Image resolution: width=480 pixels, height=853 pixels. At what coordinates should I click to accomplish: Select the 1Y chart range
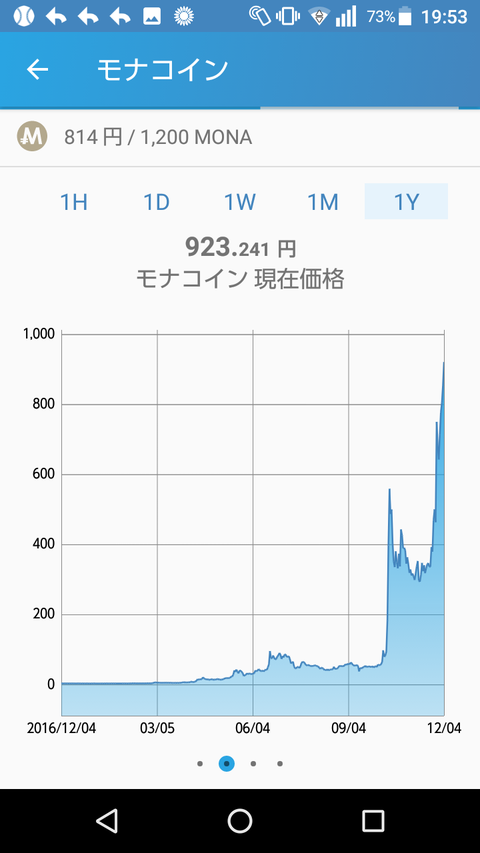pos(406,202)
